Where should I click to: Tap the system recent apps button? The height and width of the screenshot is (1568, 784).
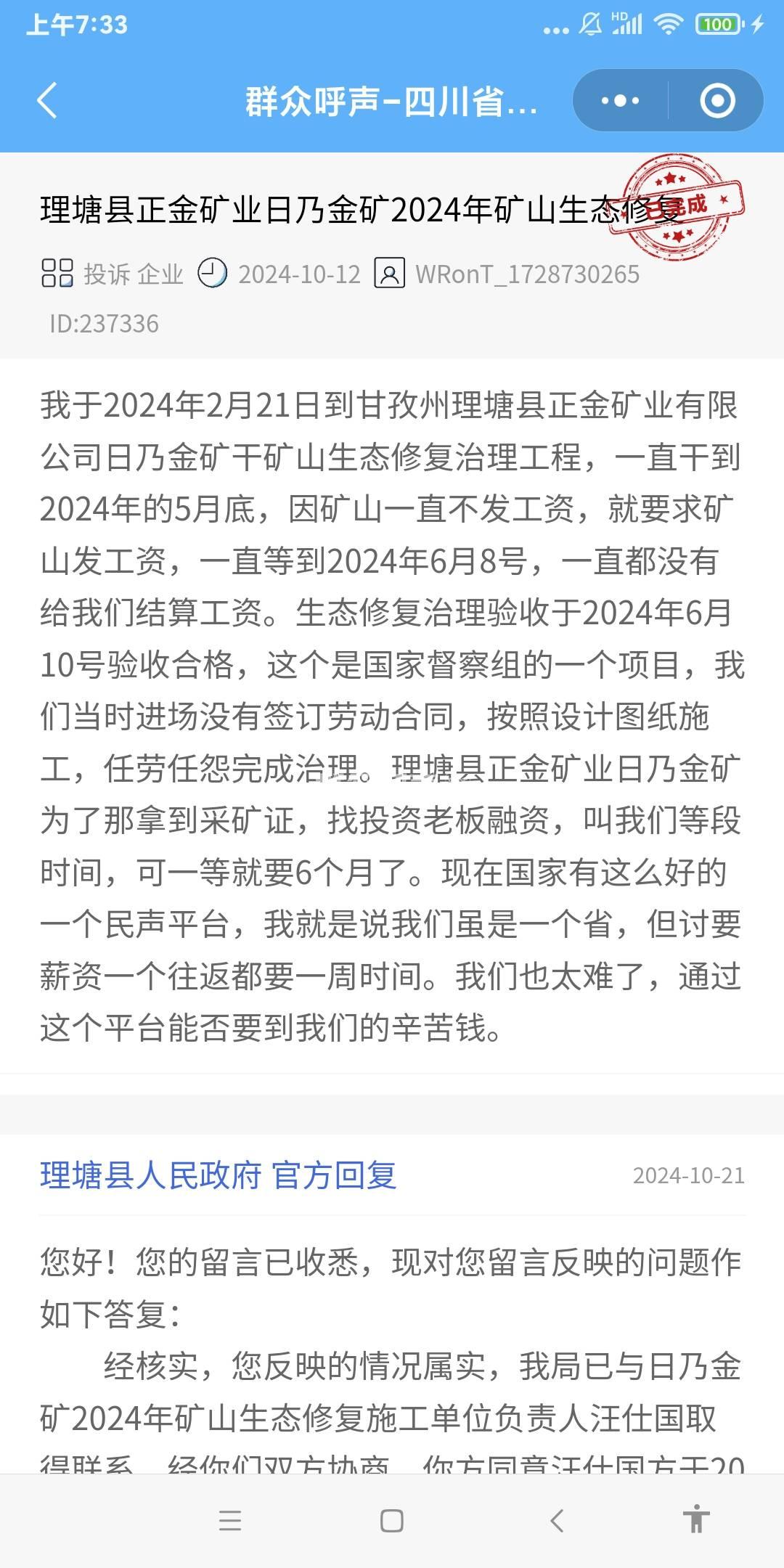coord(230,1521)
